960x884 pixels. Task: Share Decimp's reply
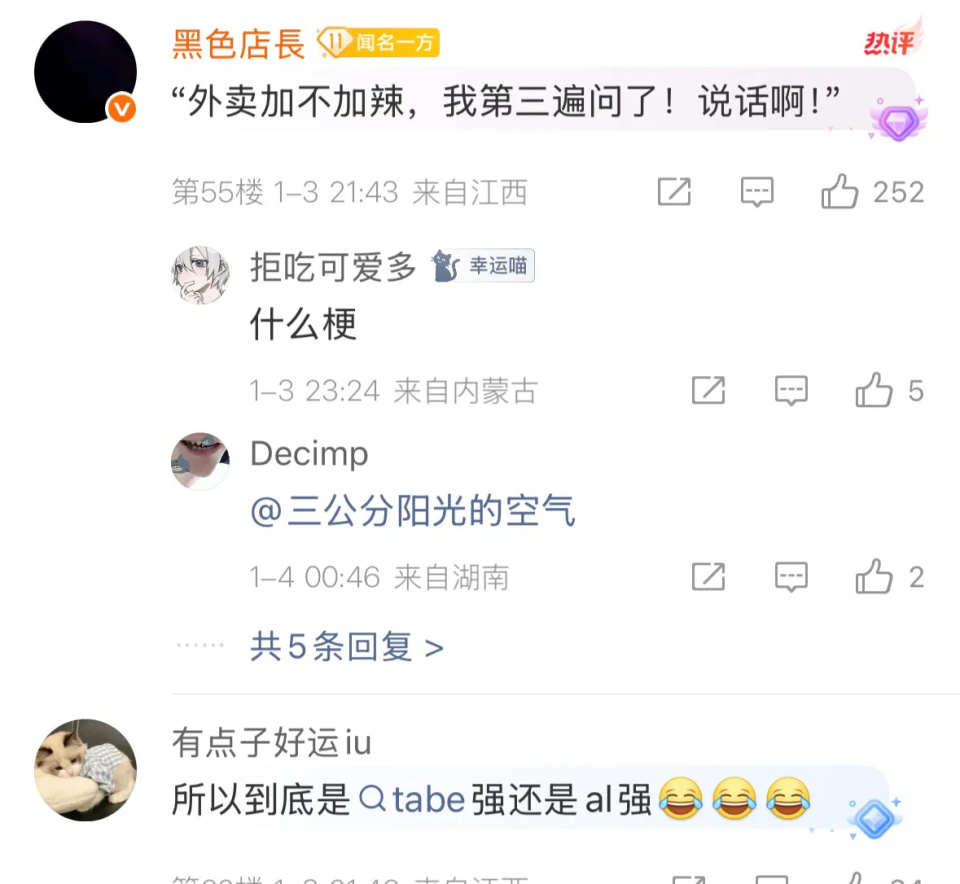point(708,577)
